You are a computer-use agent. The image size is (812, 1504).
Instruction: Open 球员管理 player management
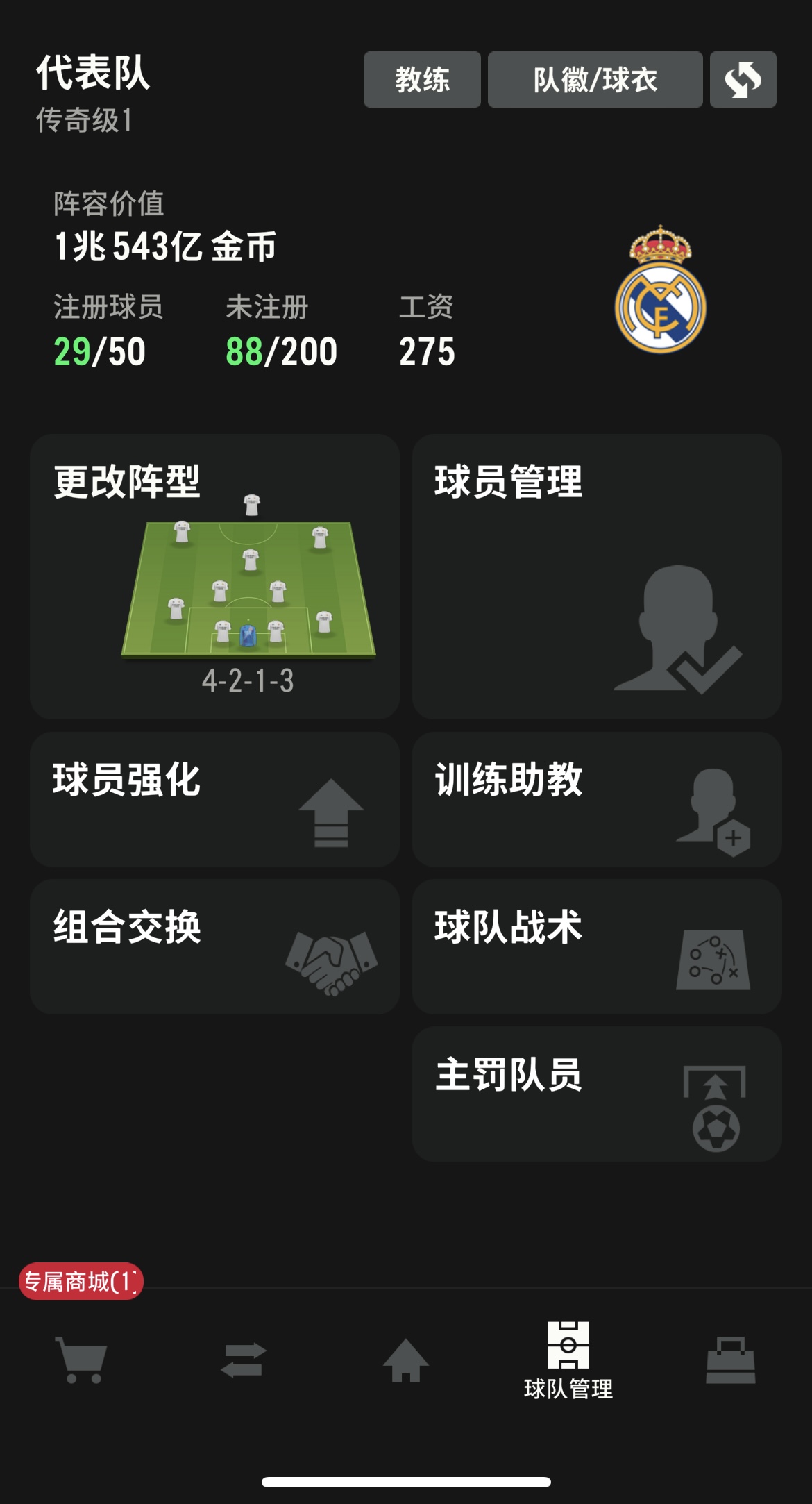[597, 576]
